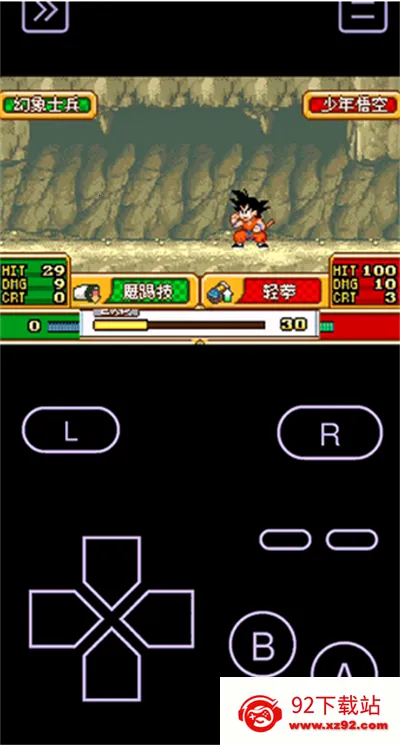This screenshot has height=745, width=400.
Task: Tap the L shoulder button
Action: [x=71, y=430]
